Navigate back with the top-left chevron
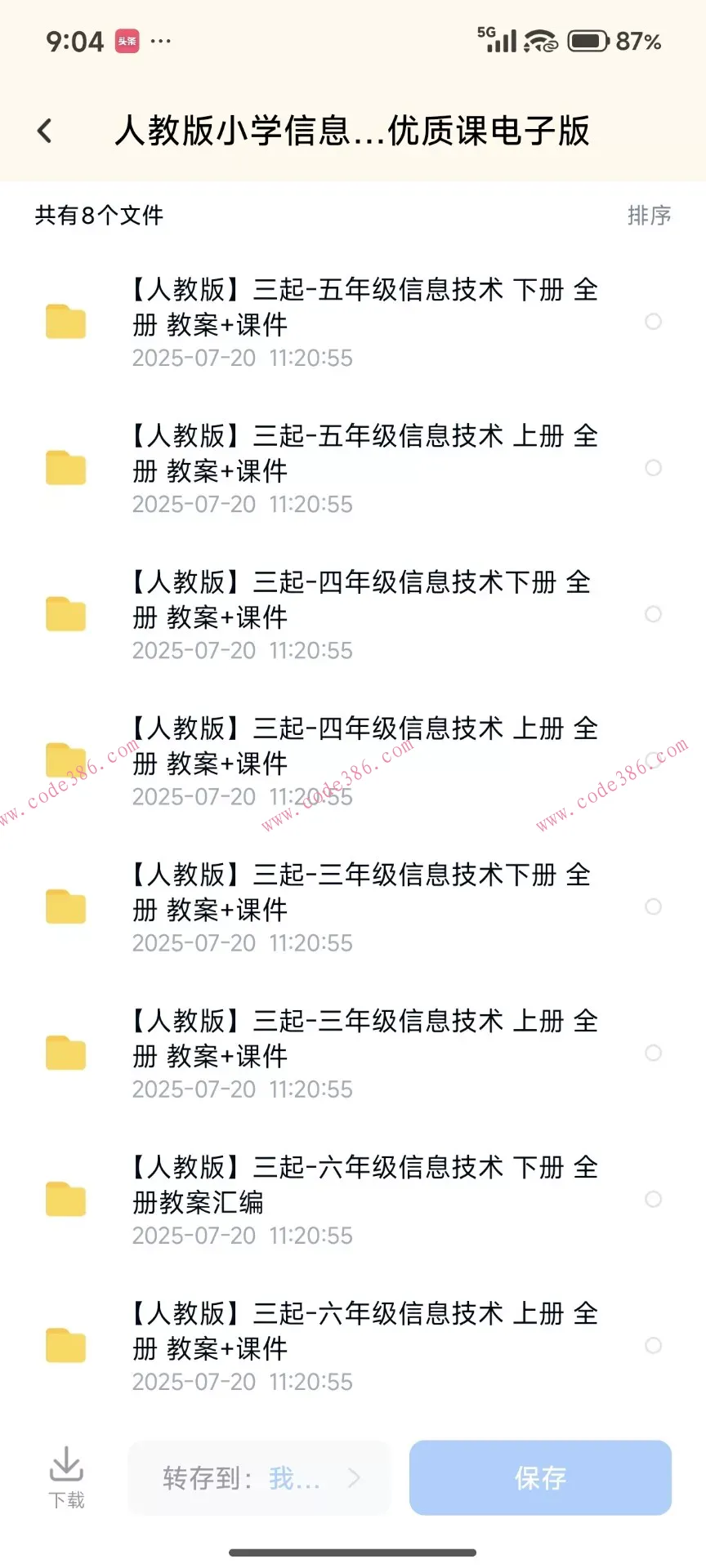Viewport: 706px width, 1568px height. click(x=45, y=129)
